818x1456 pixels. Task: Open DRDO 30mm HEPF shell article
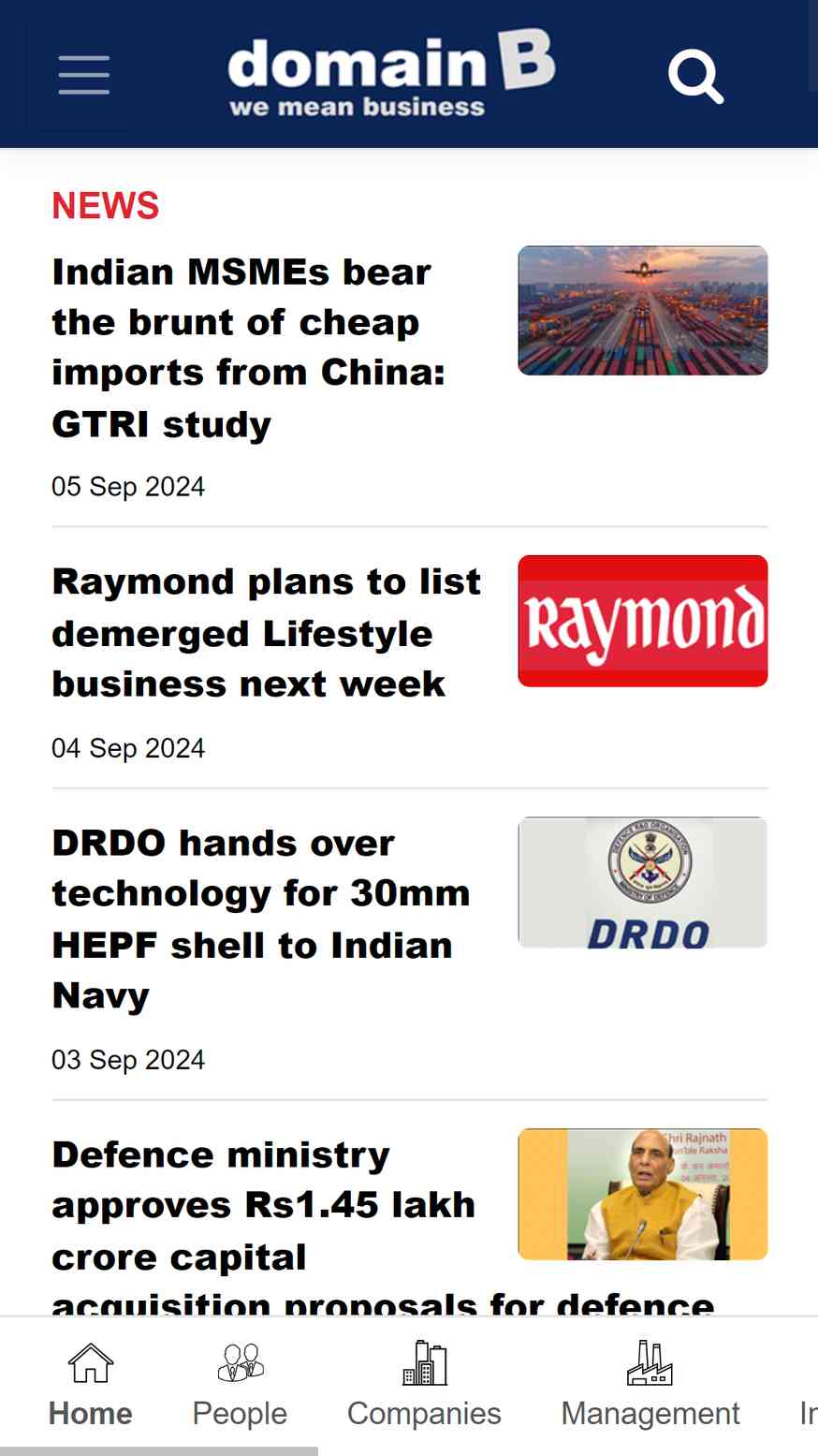(260, 919)
